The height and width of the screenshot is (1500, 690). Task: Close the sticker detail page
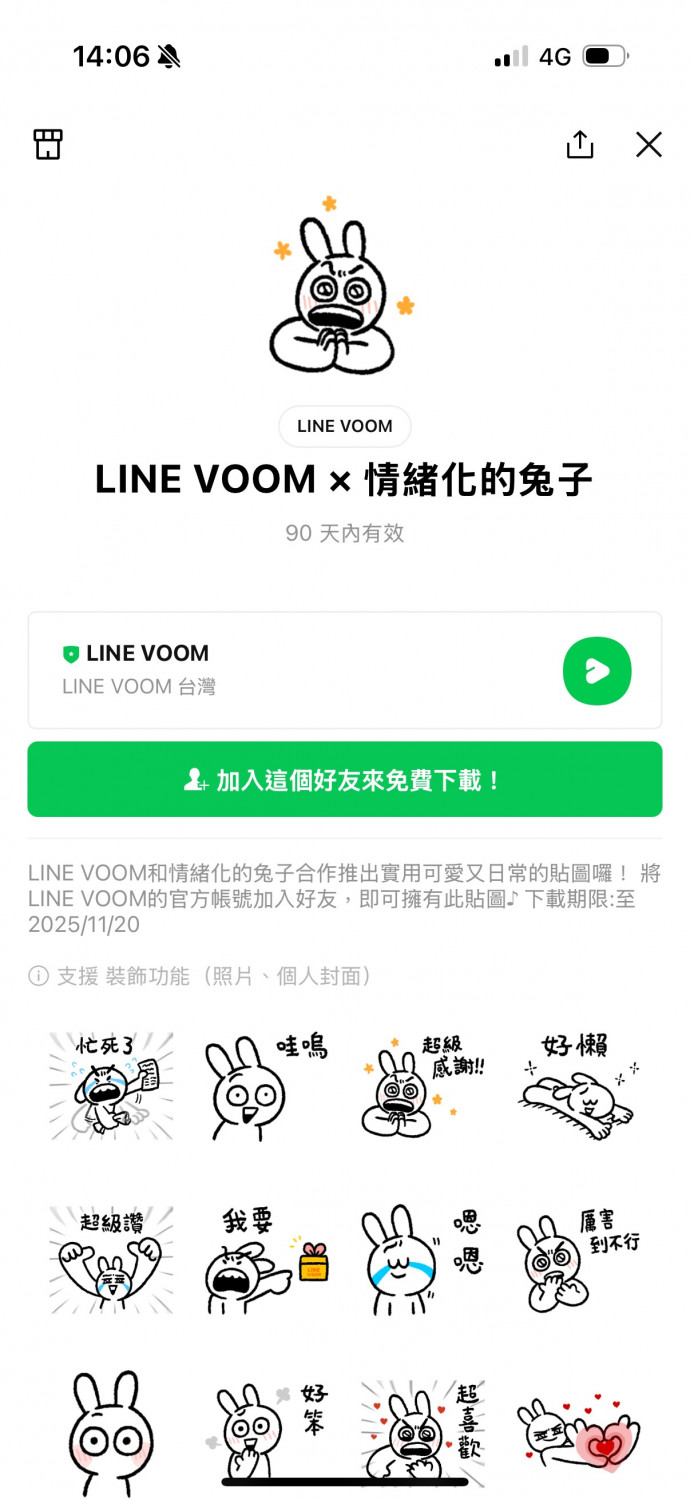tap(649, 144)
